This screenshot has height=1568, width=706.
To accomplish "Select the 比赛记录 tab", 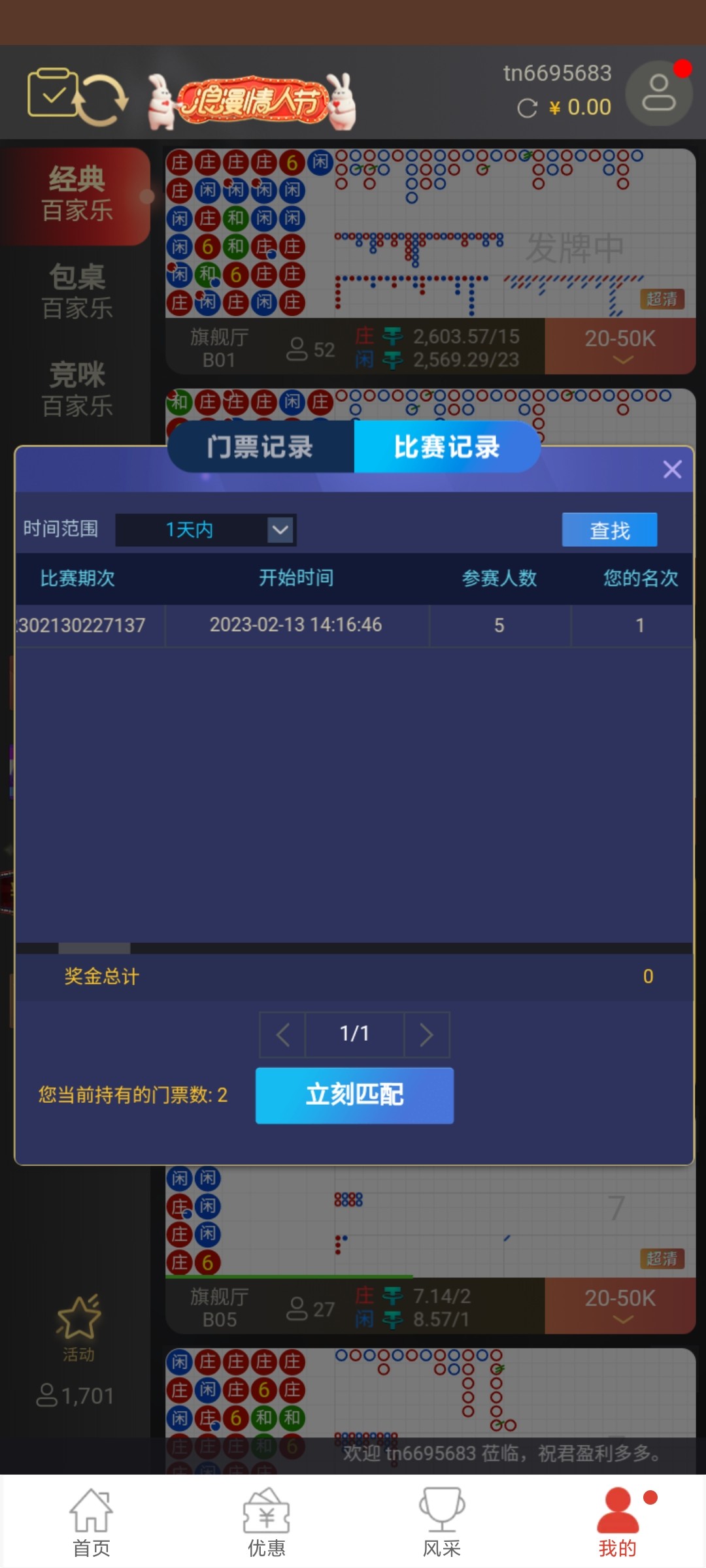I will 447,448.
